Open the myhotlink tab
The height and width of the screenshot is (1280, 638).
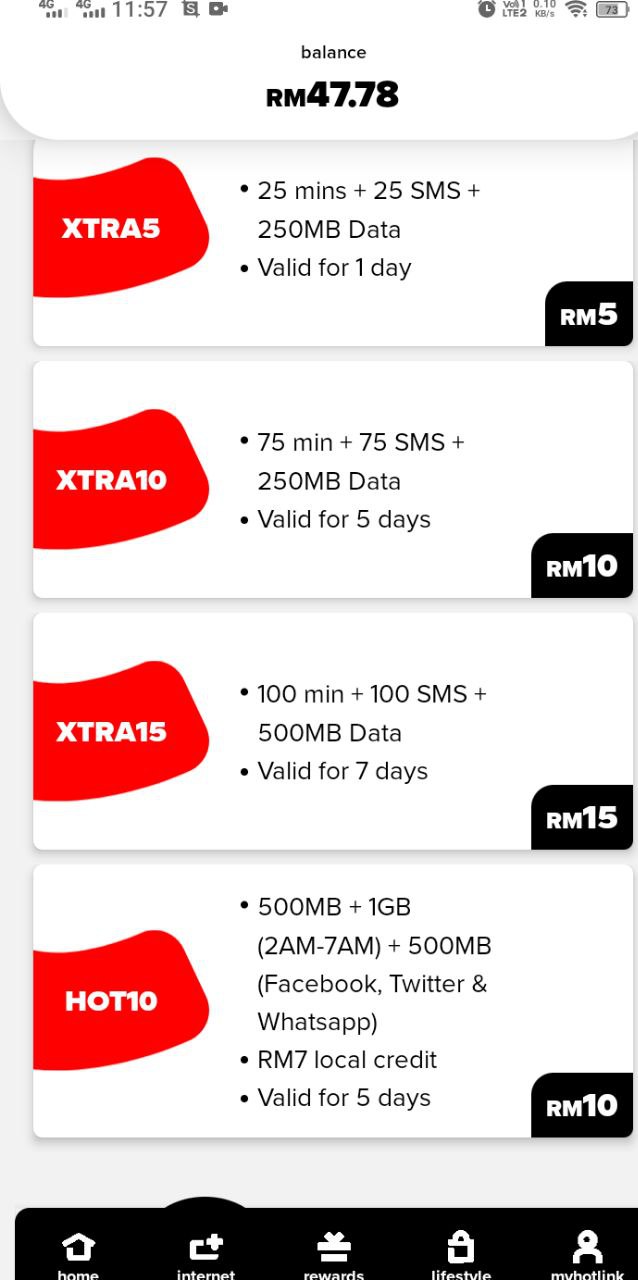tap(587, 1254)
